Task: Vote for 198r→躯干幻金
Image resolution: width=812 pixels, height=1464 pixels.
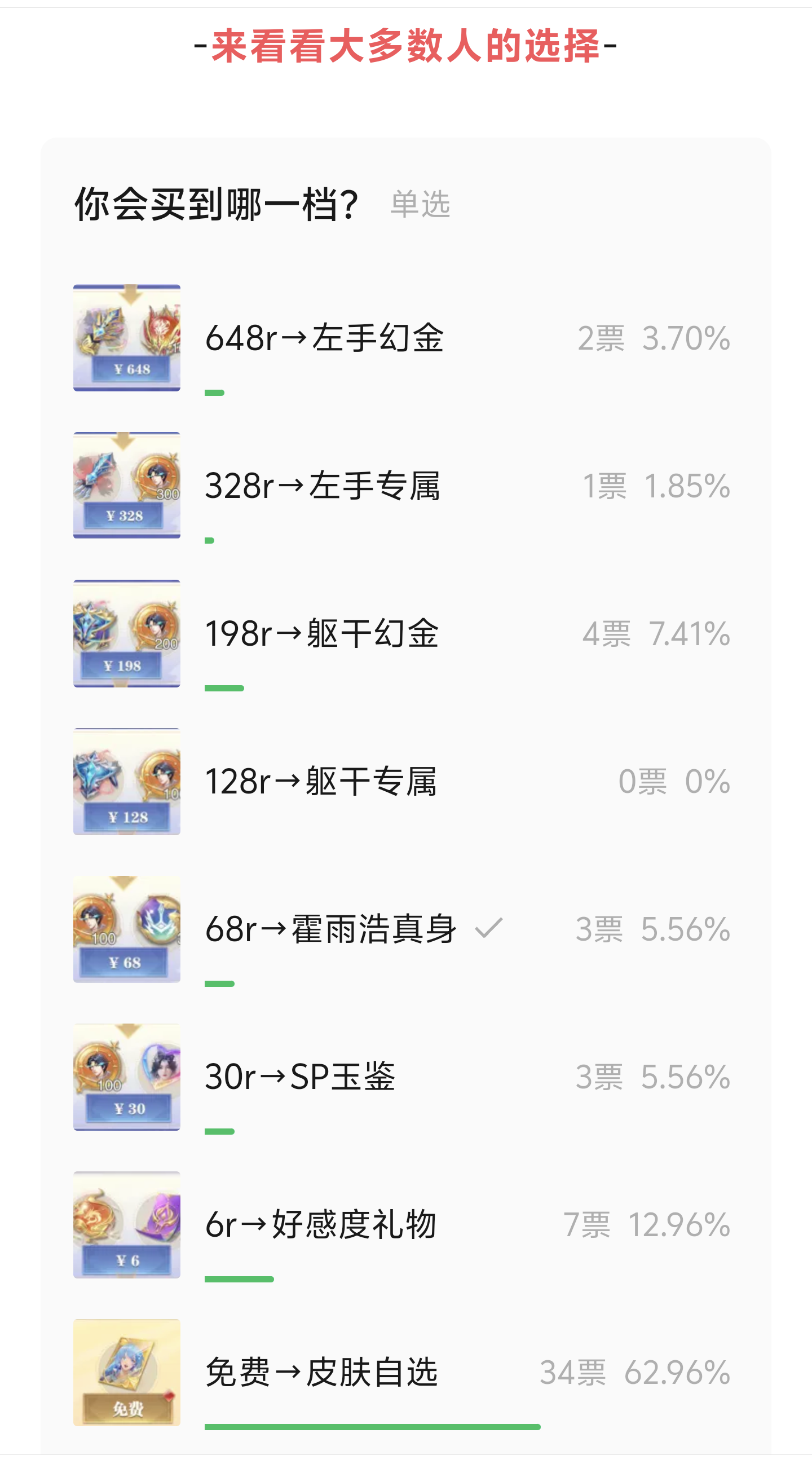Action: tap(321, 634)
